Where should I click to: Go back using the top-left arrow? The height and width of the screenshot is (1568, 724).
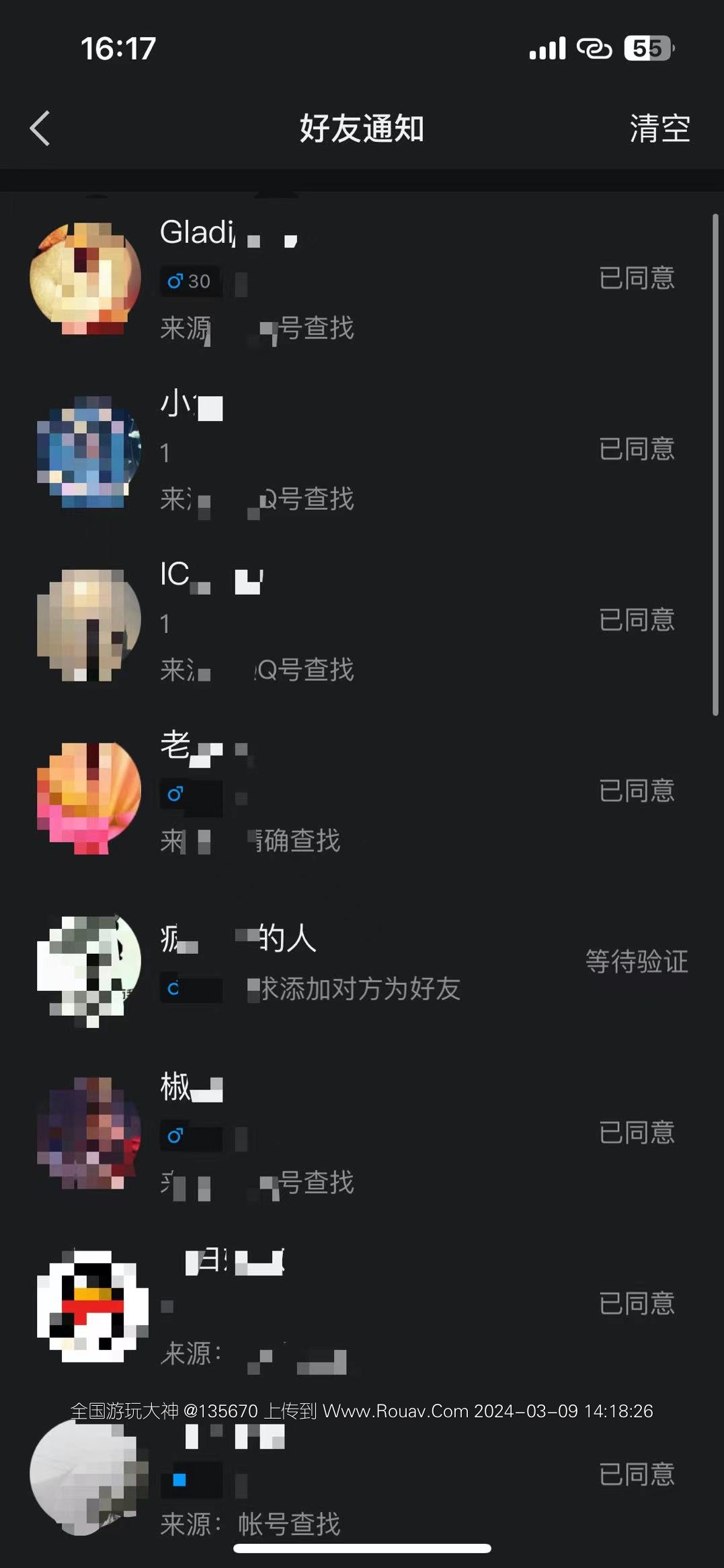(x=40, y=128)
